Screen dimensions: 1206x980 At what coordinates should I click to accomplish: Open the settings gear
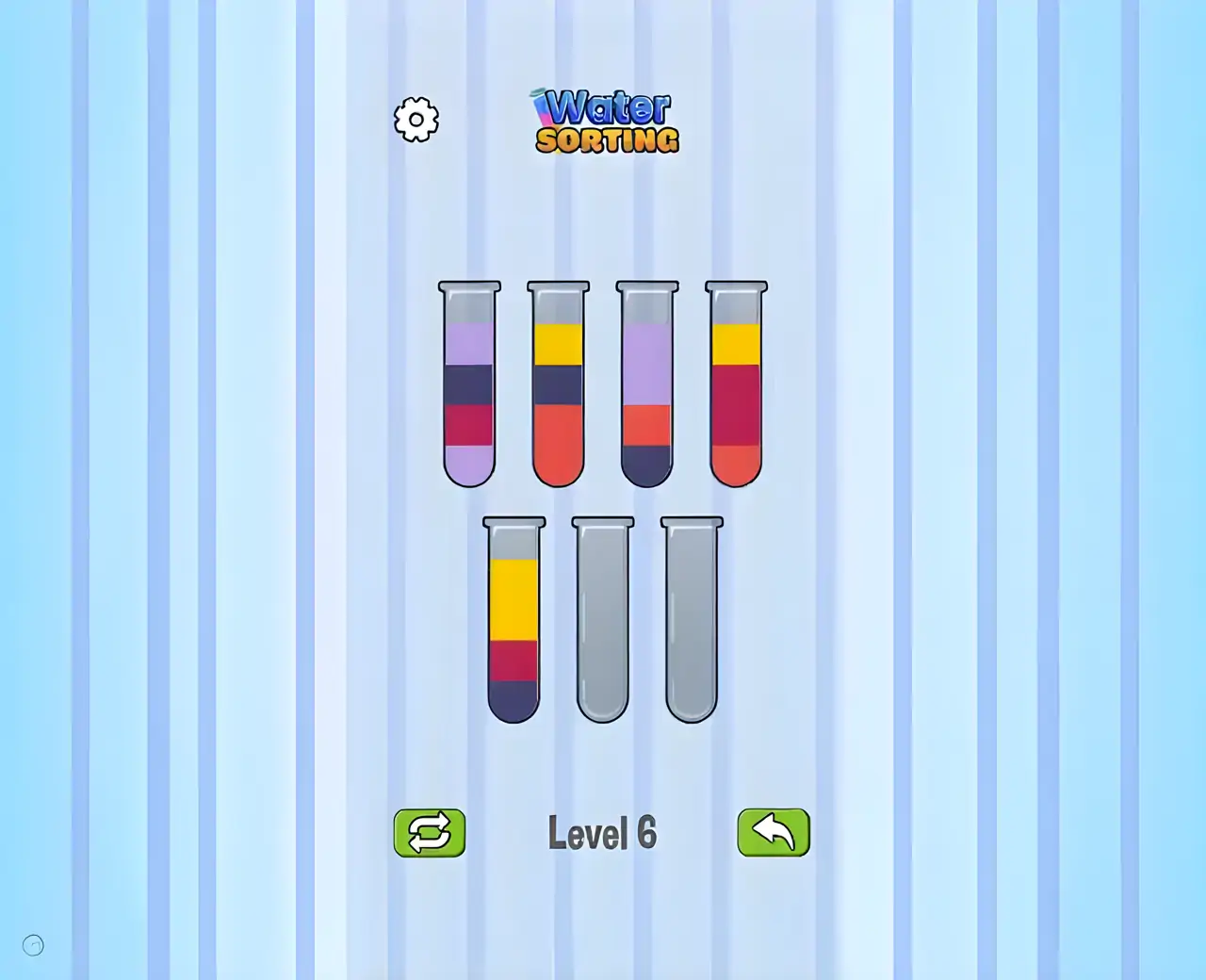click(416, 120)
